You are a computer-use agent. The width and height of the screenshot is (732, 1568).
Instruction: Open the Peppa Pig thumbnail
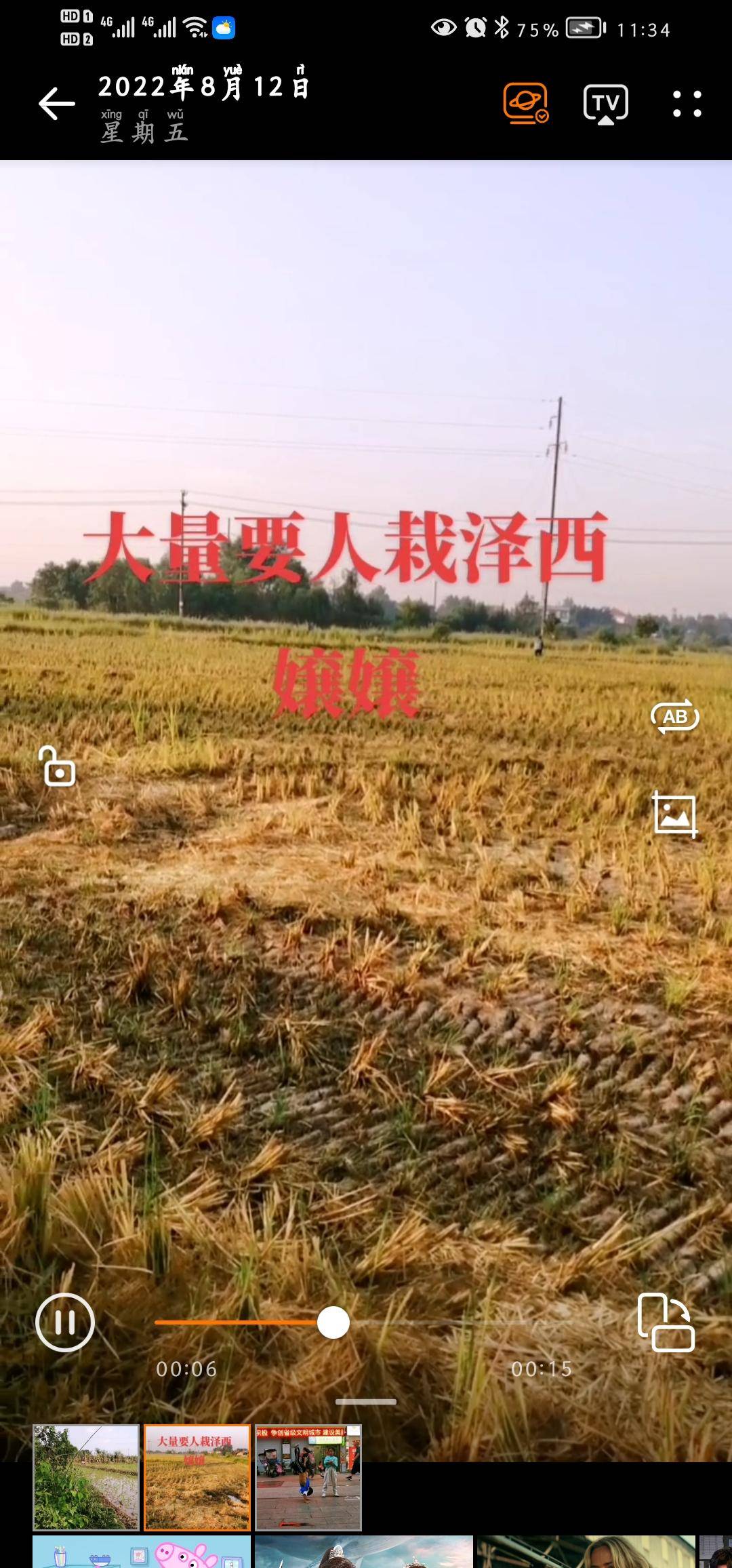click(142, 1553)
